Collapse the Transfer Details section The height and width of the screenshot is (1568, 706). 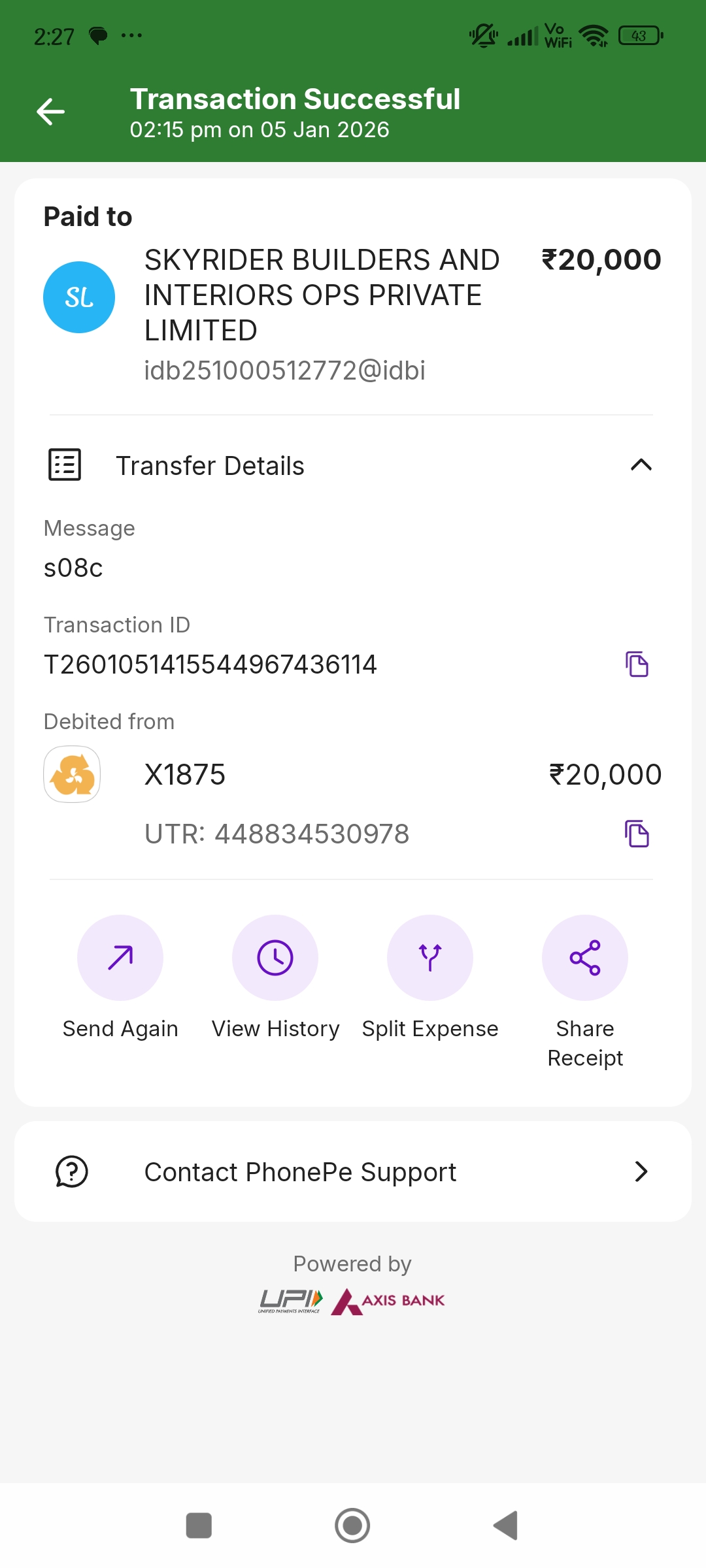click(x=641, y=465)
